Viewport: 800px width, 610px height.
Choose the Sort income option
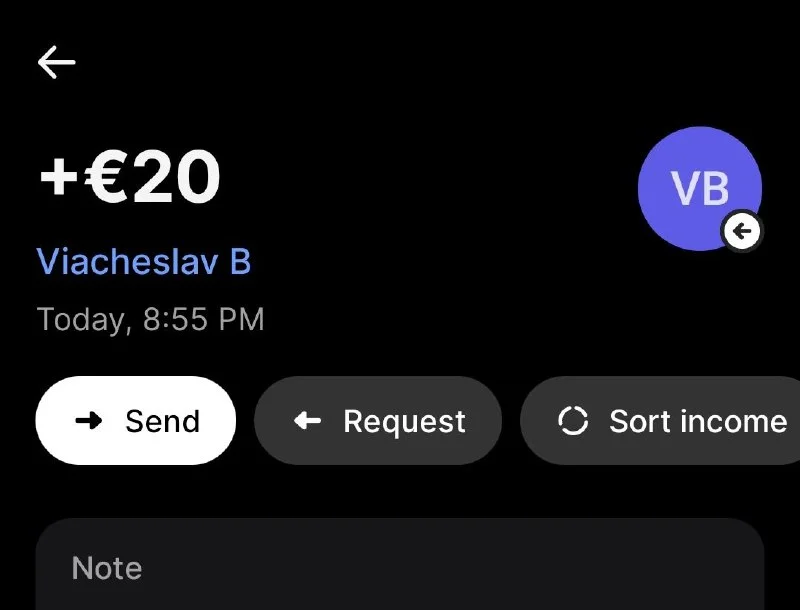click(x=672, y=421)
